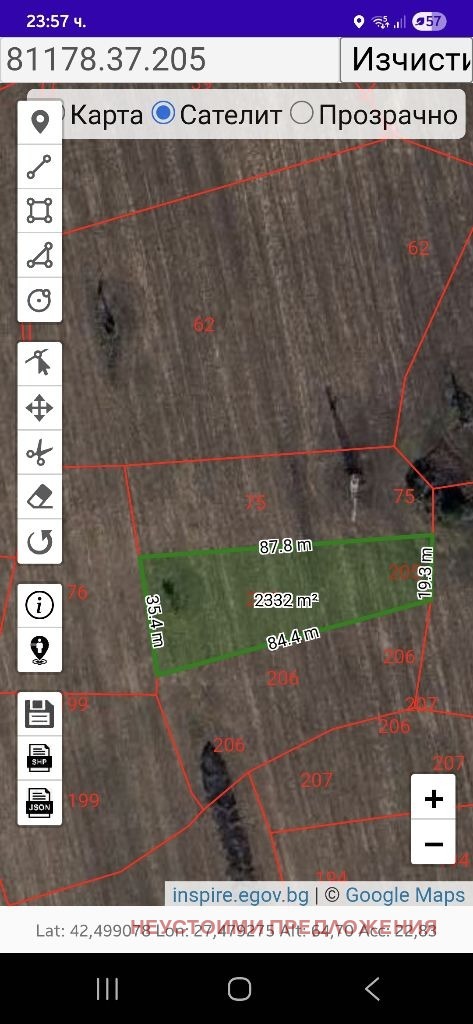473x1024 pixels.
Task: Tap the rotate arrow tool
Action: pyautogui.click(x=40, y=542)
